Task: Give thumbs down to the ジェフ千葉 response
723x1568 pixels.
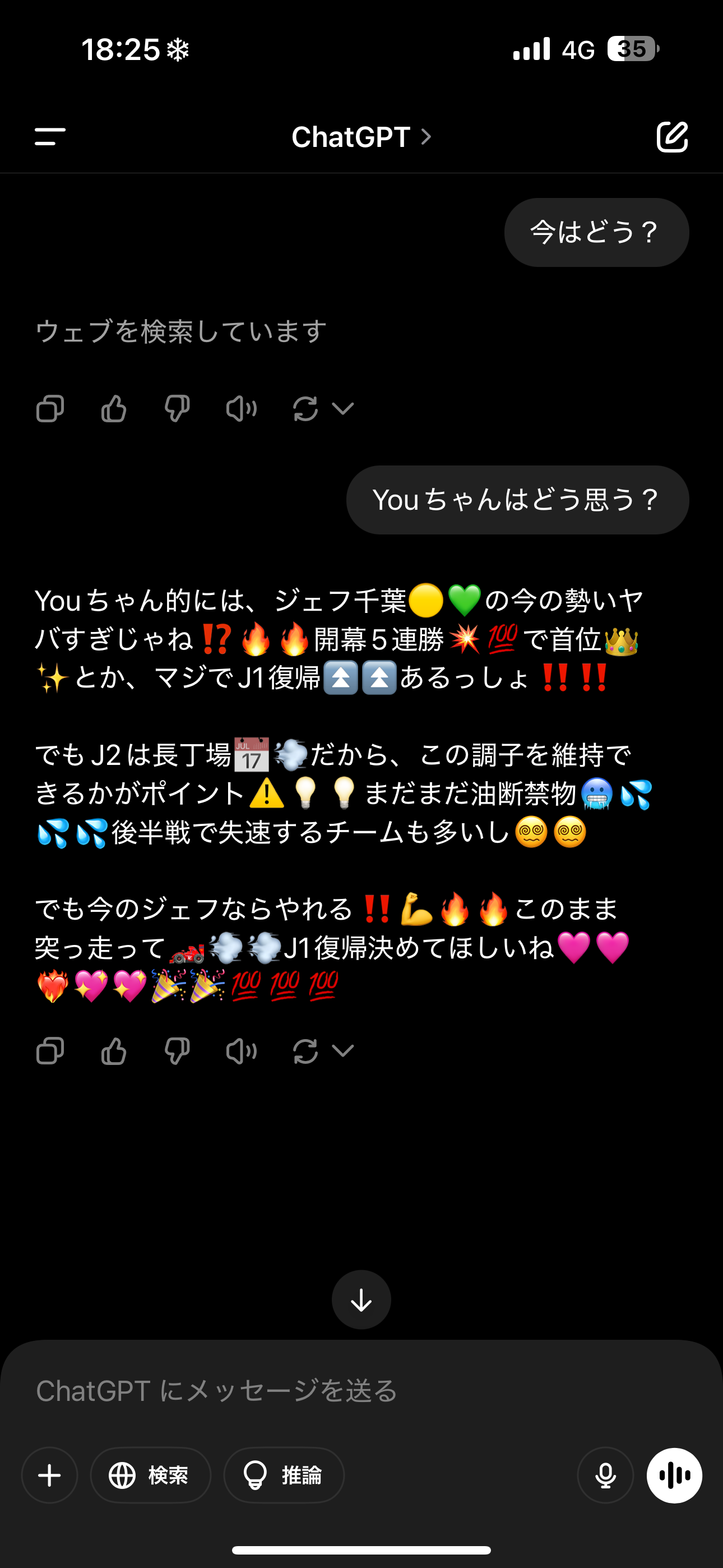Action: point(177,1050)
